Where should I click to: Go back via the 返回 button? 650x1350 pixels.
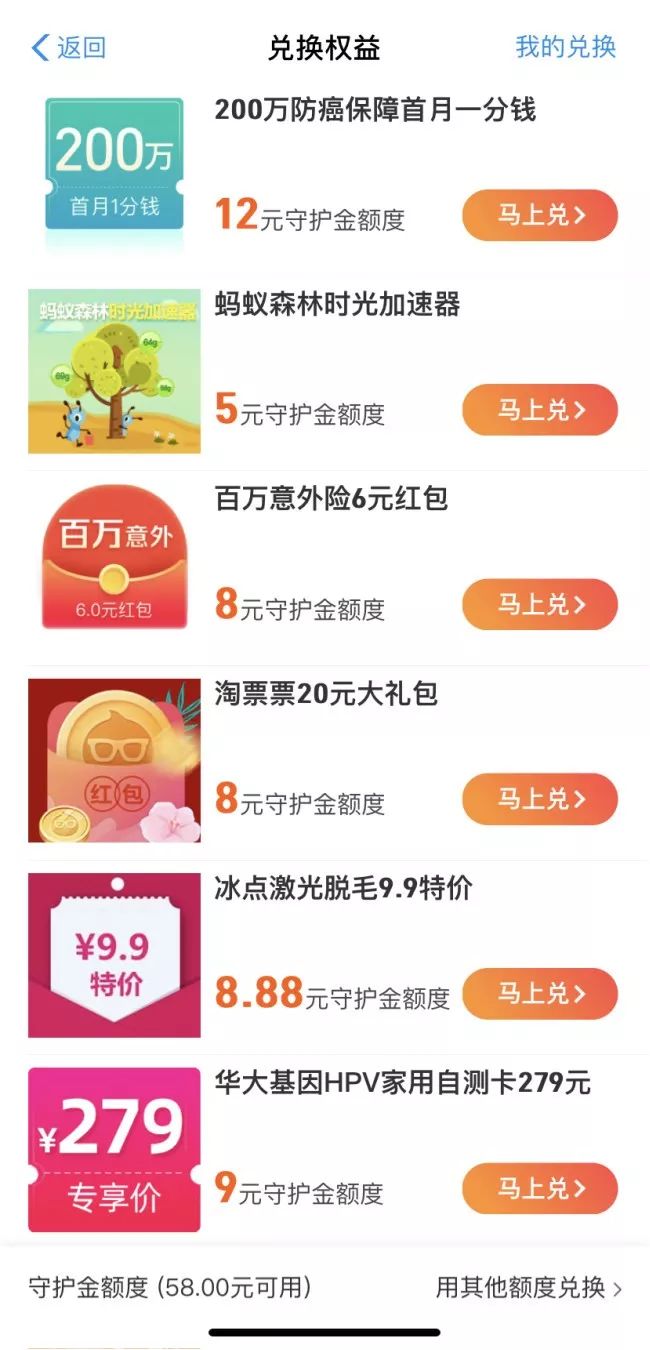pos(69,47)
